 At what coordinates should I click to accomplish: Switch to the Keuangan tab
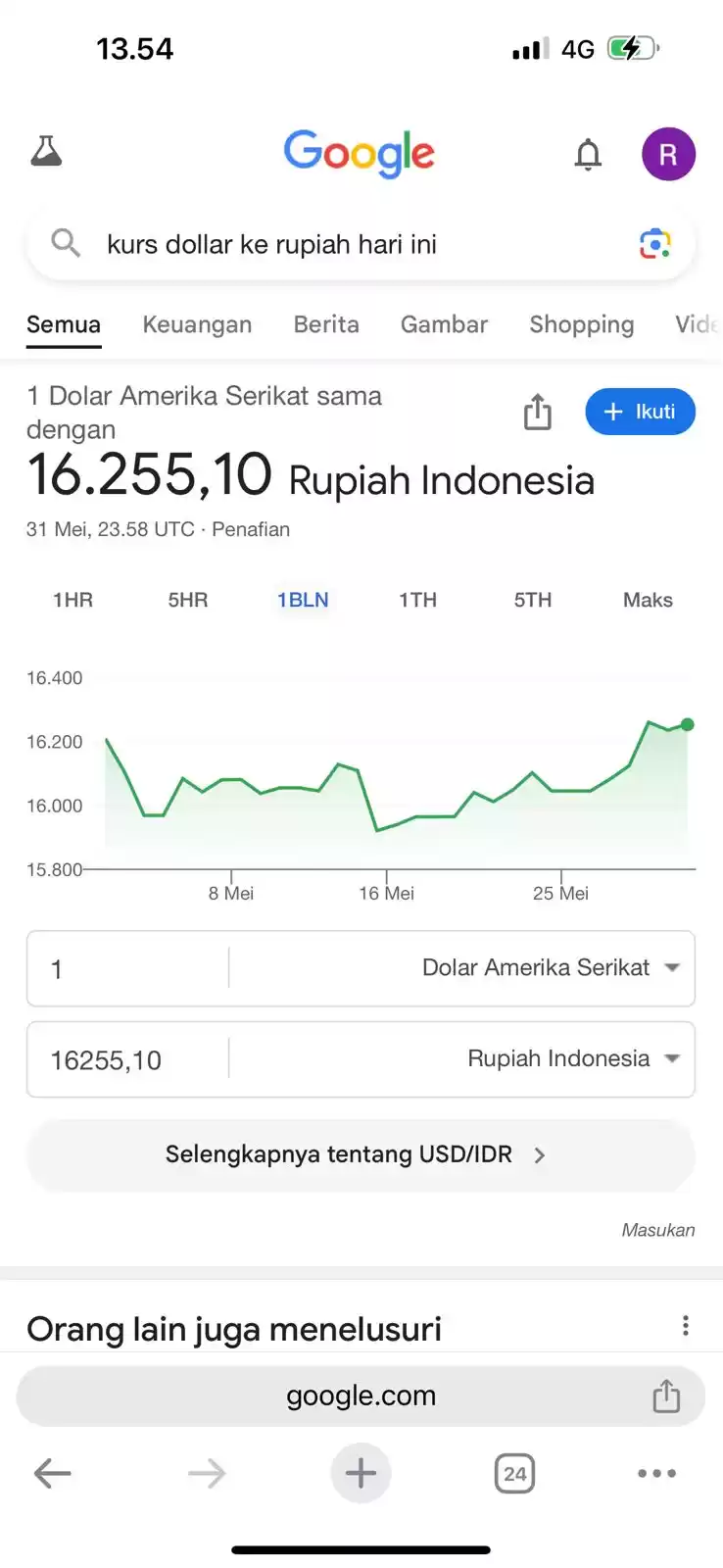pyautogui.click(x=197, y=324)
